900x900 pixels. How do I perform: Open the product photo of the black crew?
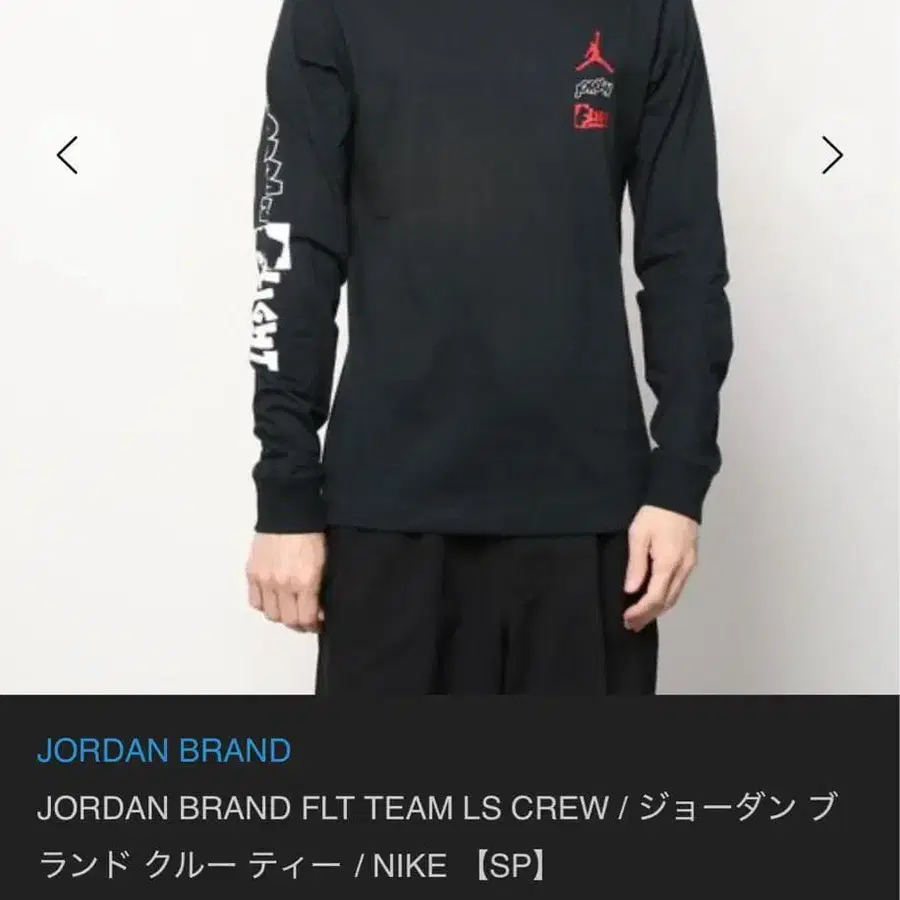click(x=450, y=347)
